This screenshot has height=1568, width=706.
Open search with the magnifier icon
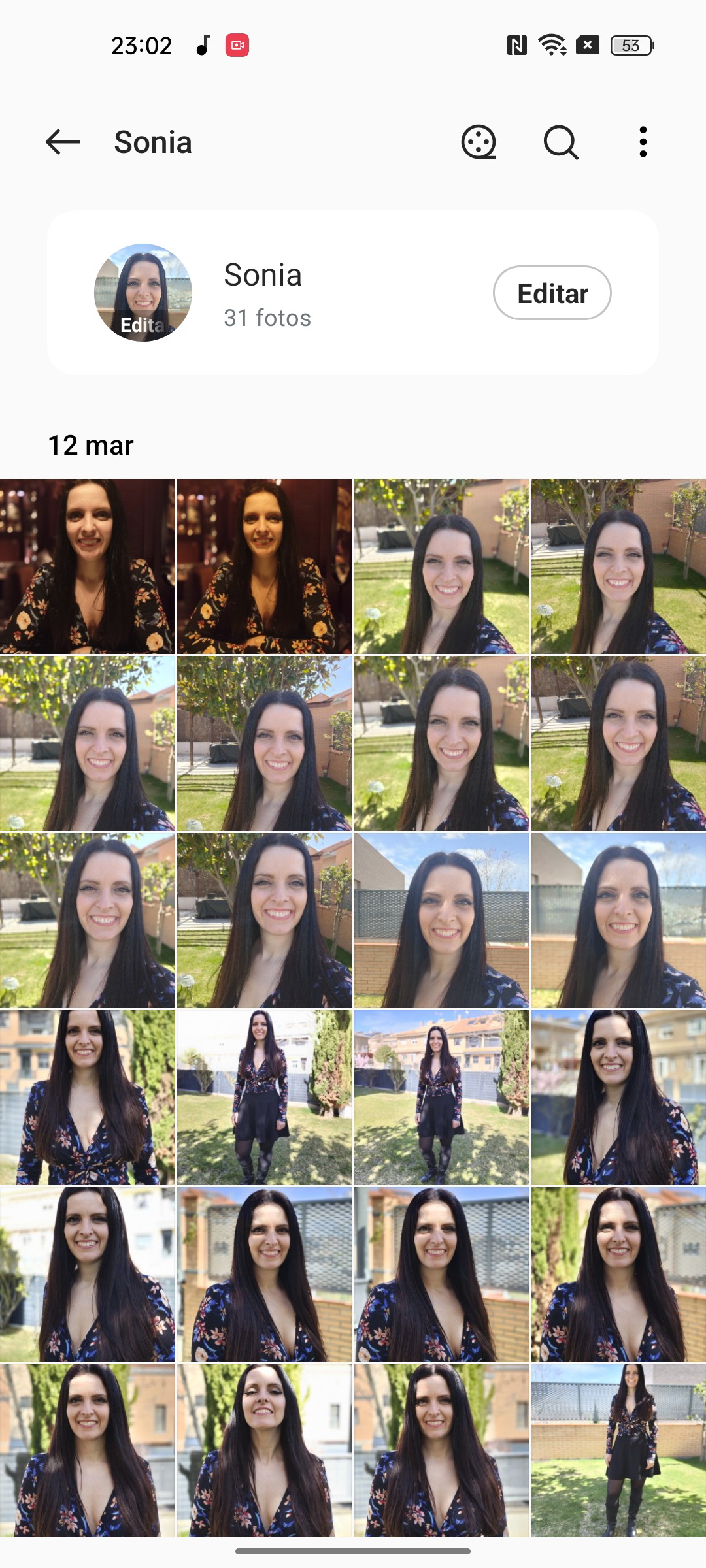point(561,142)
